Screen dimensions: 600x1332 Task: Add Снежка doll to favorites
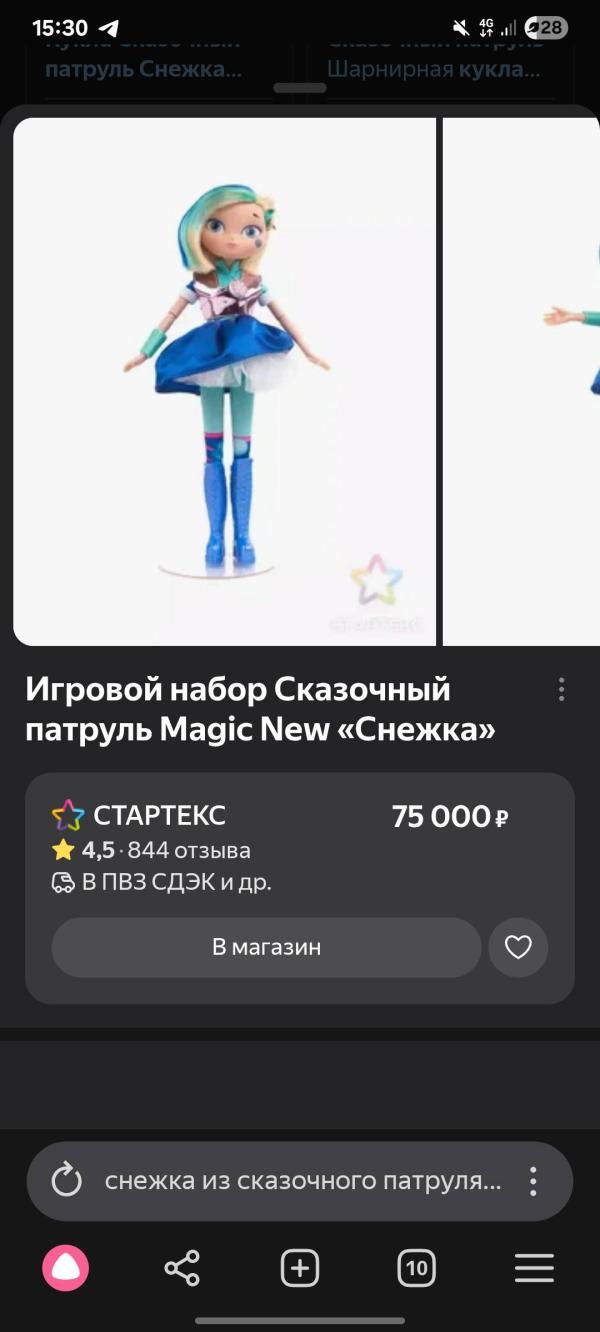coord(518,947)
